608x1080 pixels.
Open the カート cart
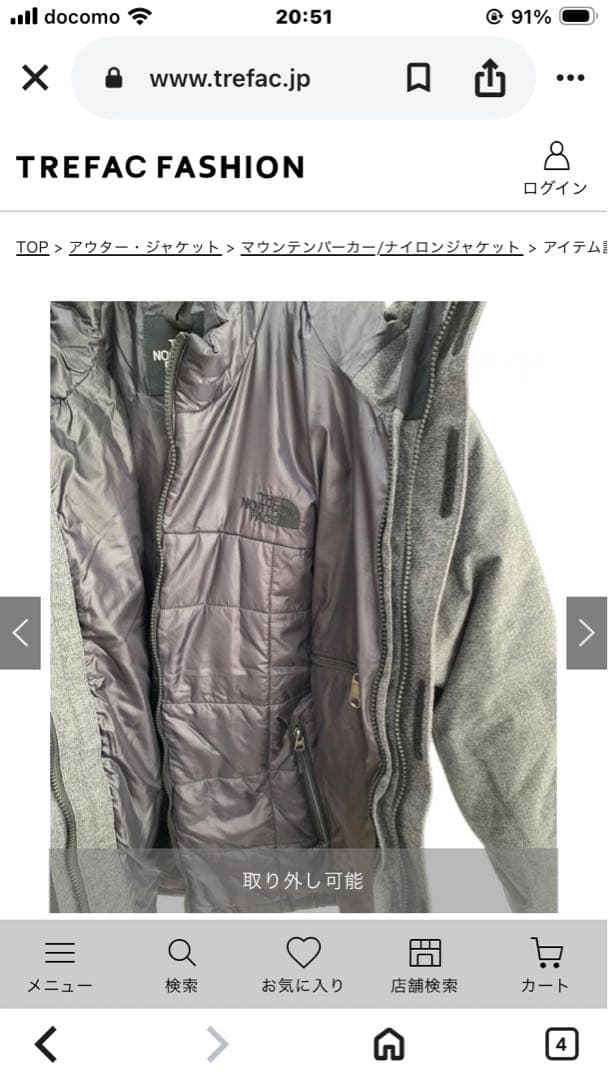click(546, 966)
